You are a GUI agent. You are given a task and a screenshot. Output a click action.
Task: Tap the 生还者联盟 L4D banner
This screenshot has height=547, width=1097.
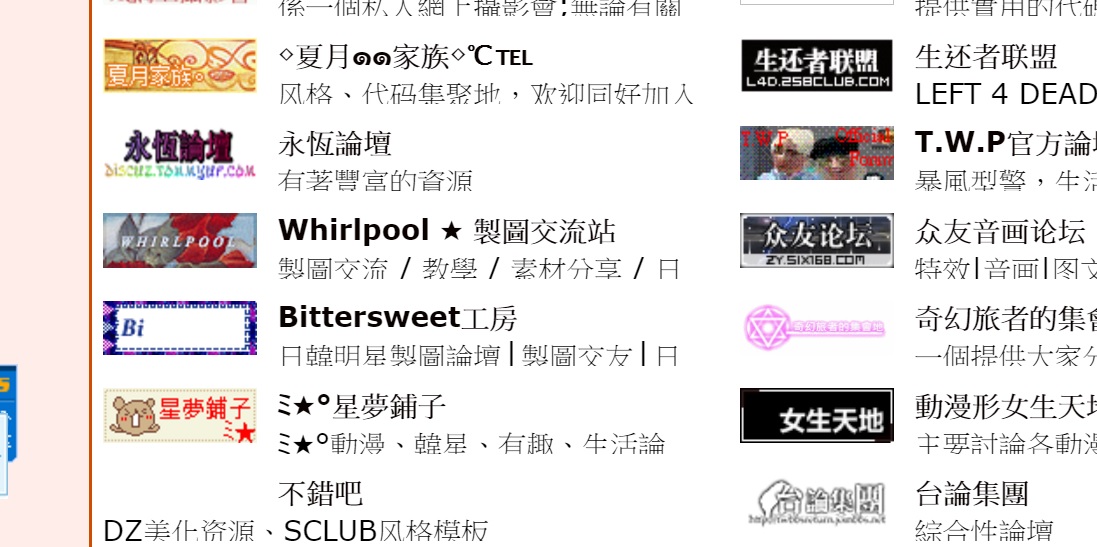(x=816, y=66)
